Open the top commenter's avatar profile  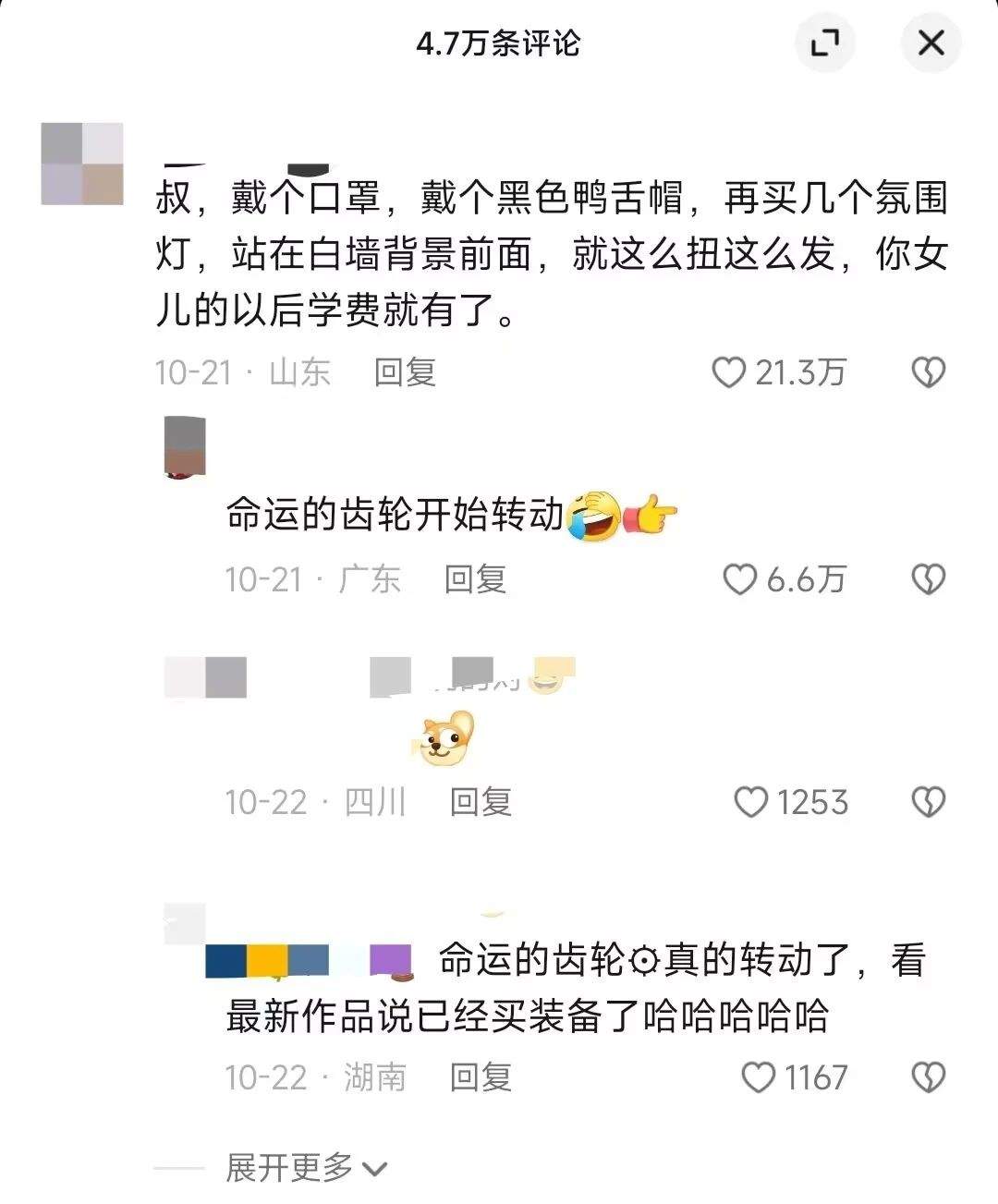click(82, 164)
